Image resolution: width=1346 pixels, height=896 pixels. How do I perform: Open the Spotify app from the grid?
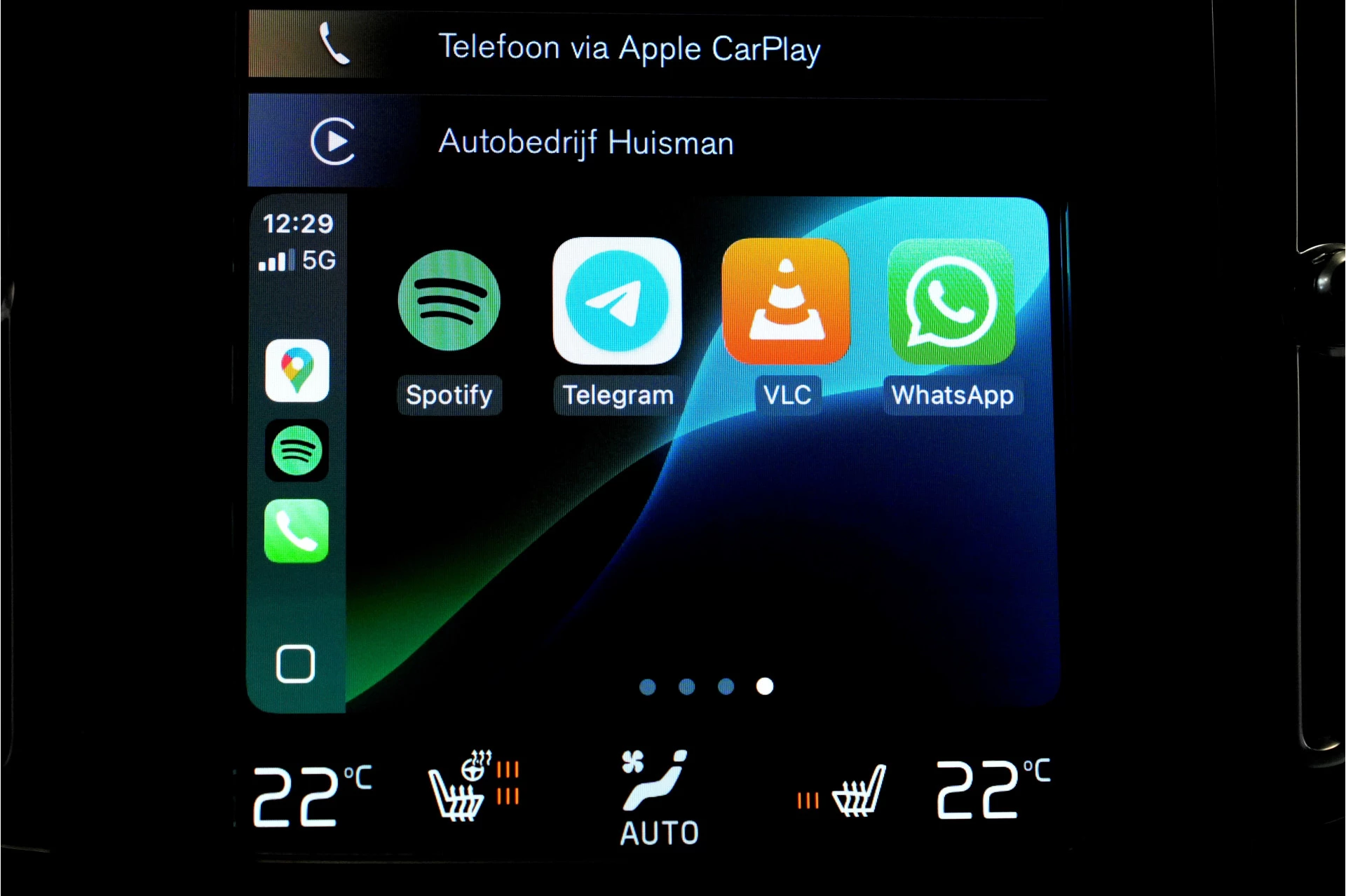[x=449, y=300]
